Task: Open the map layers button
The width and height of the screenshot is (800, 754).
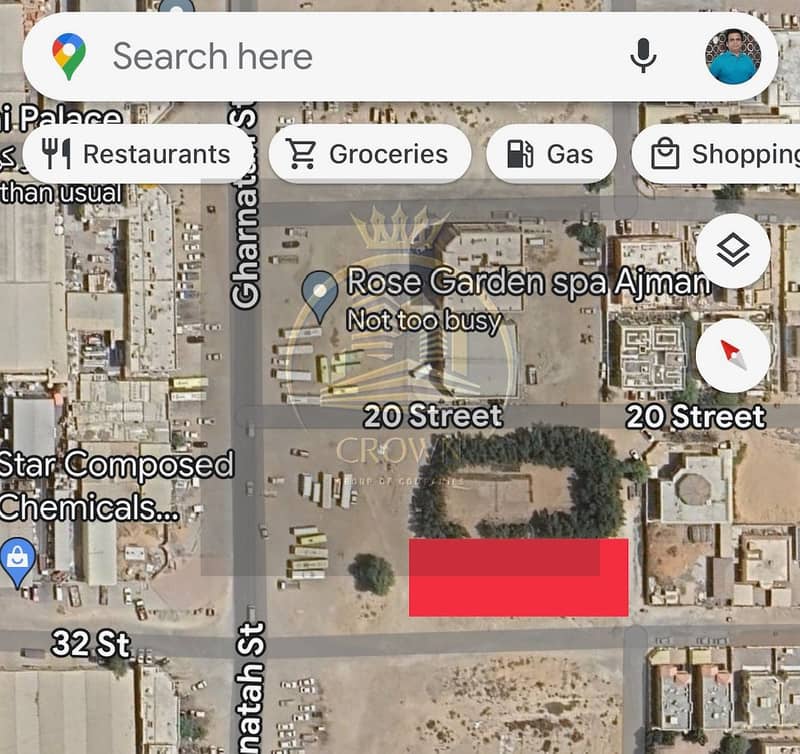Action: [733, 251]
